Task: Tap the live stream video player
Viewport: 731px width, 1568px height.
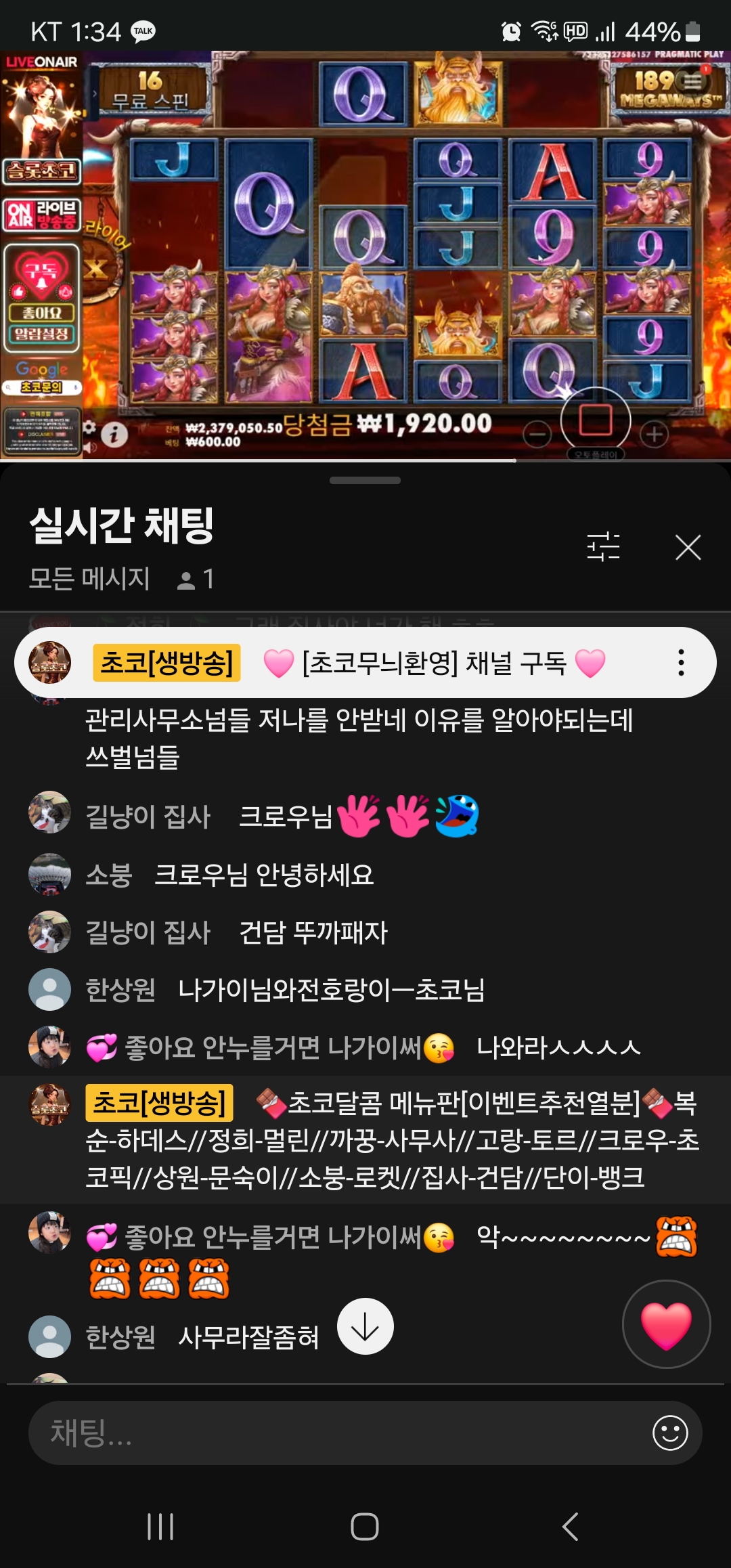Action: pos(365,256)
